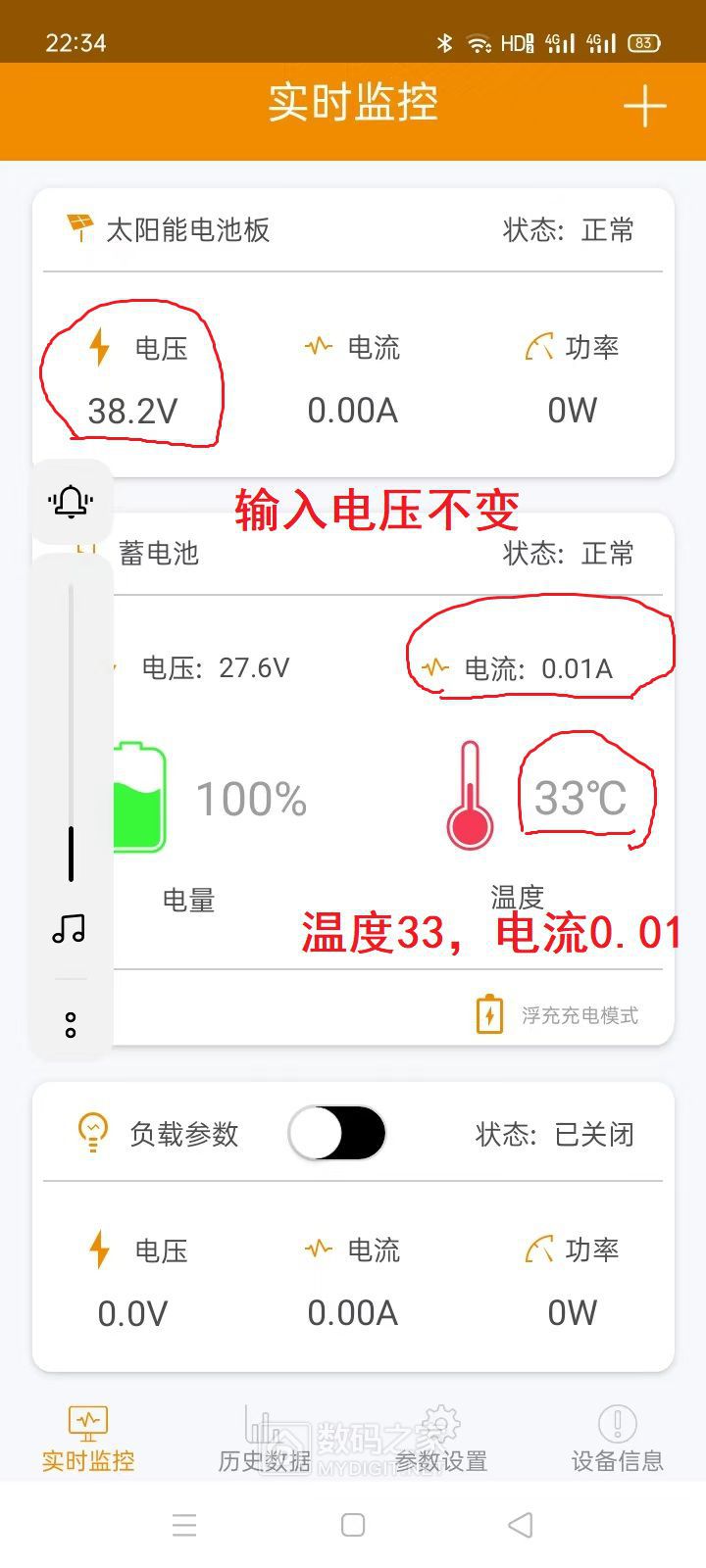706x1568 pixels.
Task: Go to the 参数设置 tab
Action: 441,1439
